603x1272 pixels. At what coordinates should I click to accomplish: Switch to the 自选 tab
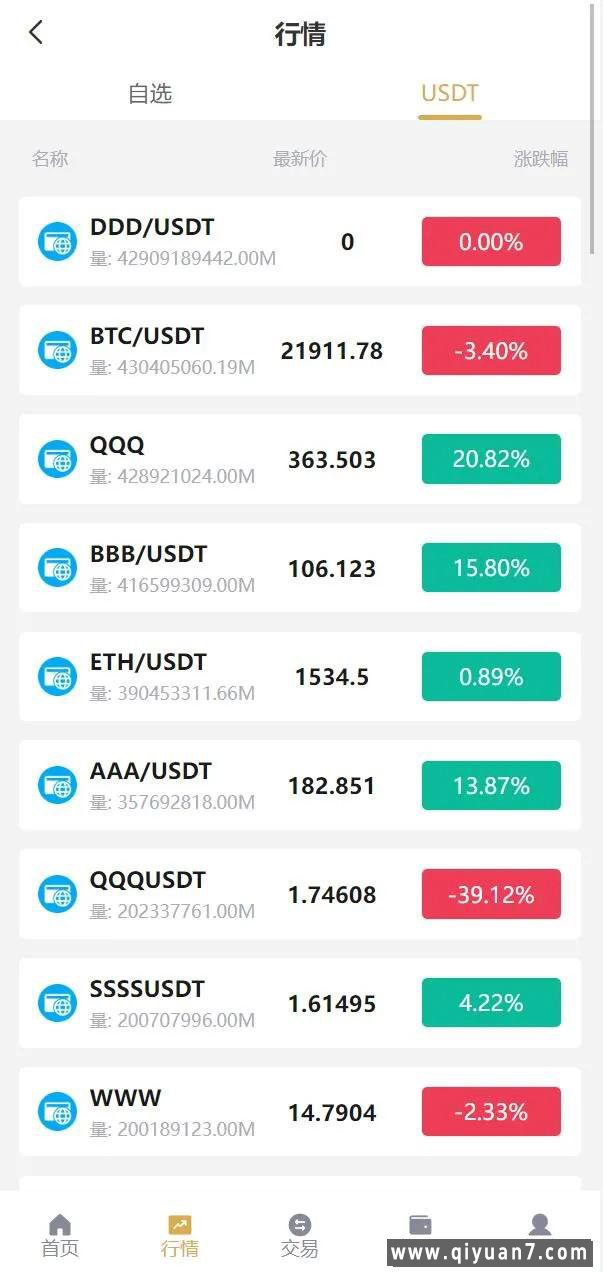[150, 94]
